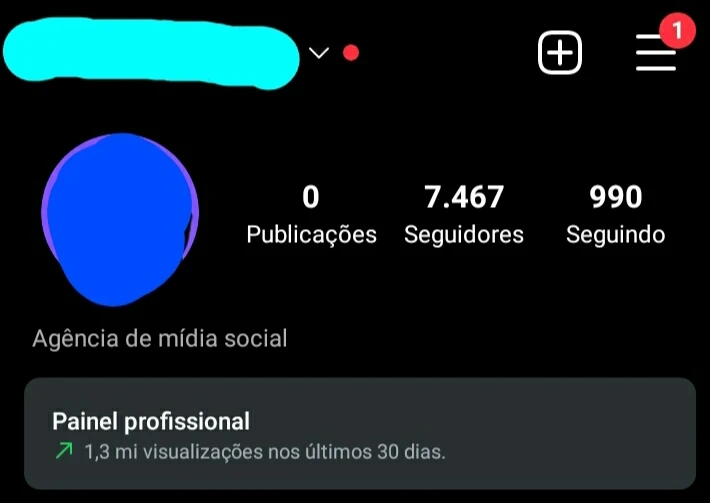Tap the 0 Publicações count
The image size is (710, 503).
[x=311, y=214]
